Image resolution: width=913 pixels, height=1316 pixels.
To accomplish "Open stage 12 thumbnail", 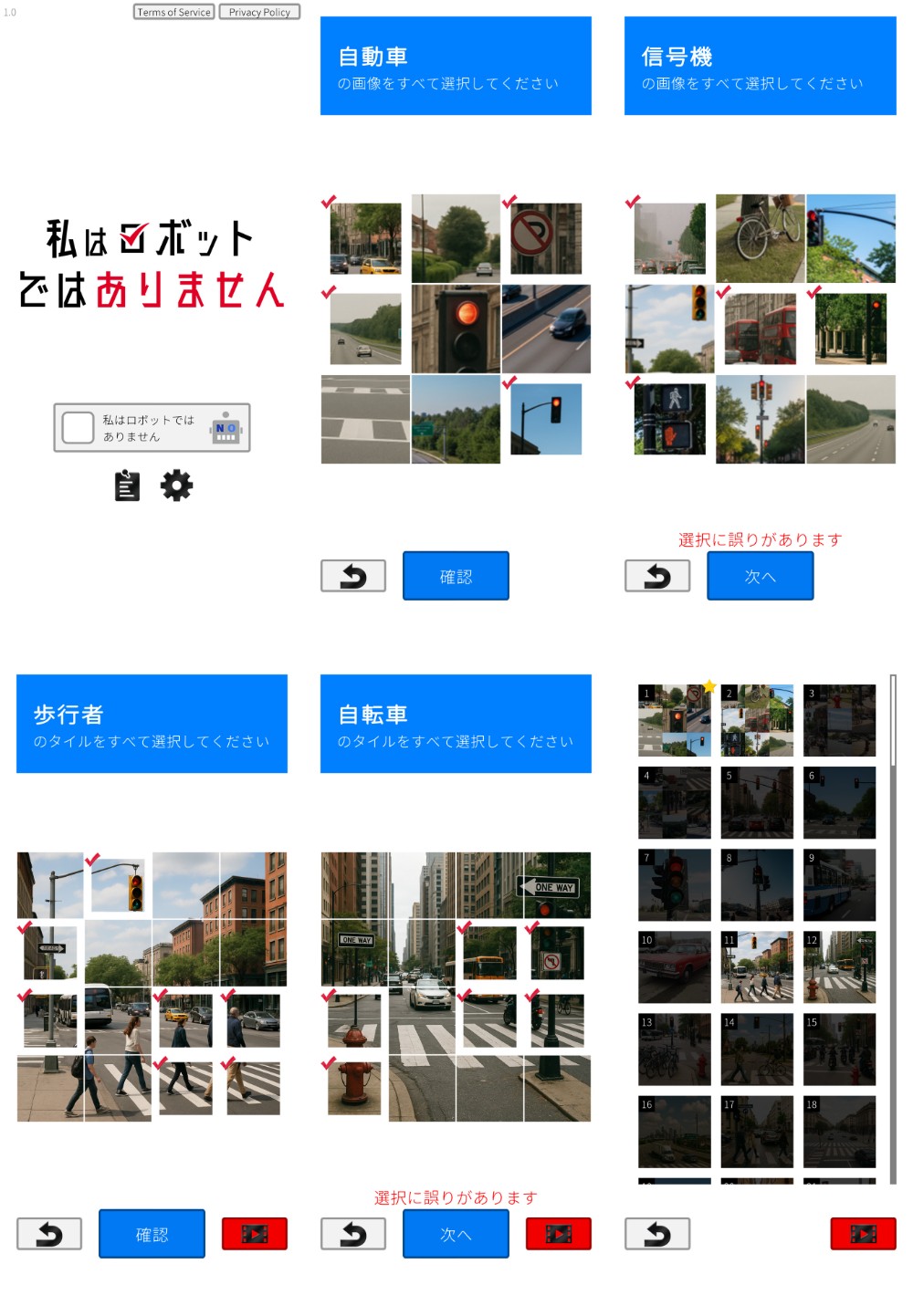I will tap(839, 967).
